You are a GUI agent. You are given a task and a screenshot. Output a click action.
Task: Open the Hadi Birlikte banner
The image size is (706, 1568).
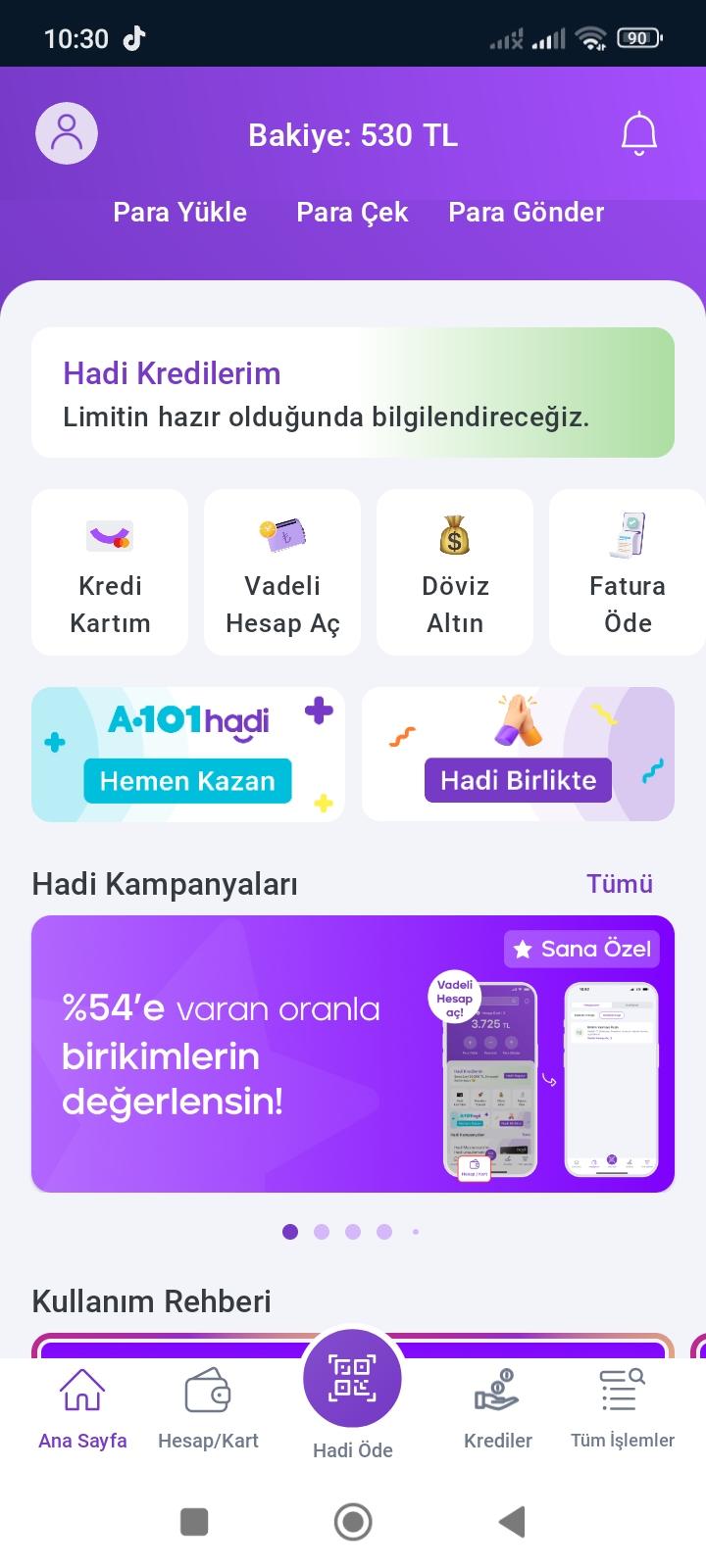point(518,754)
